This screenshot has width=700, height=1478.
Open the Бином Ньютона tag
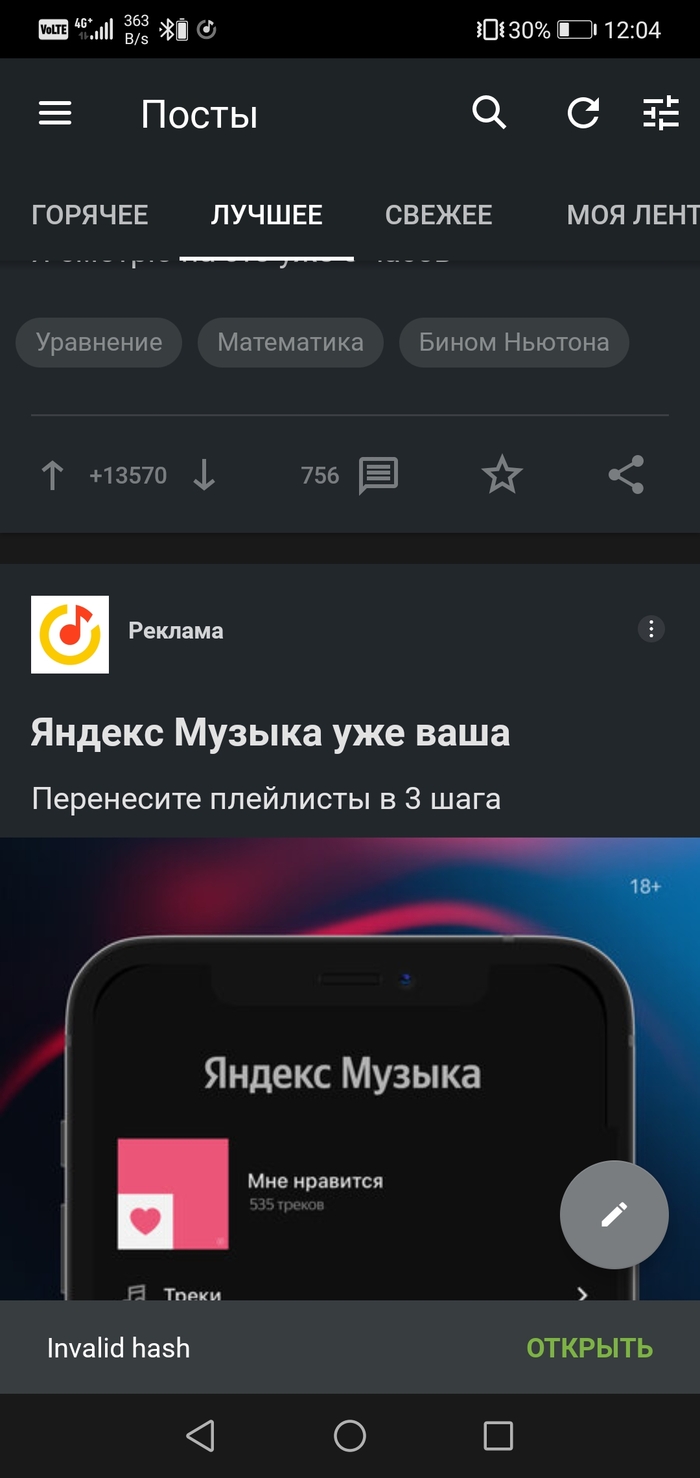[x=514, y=342]
